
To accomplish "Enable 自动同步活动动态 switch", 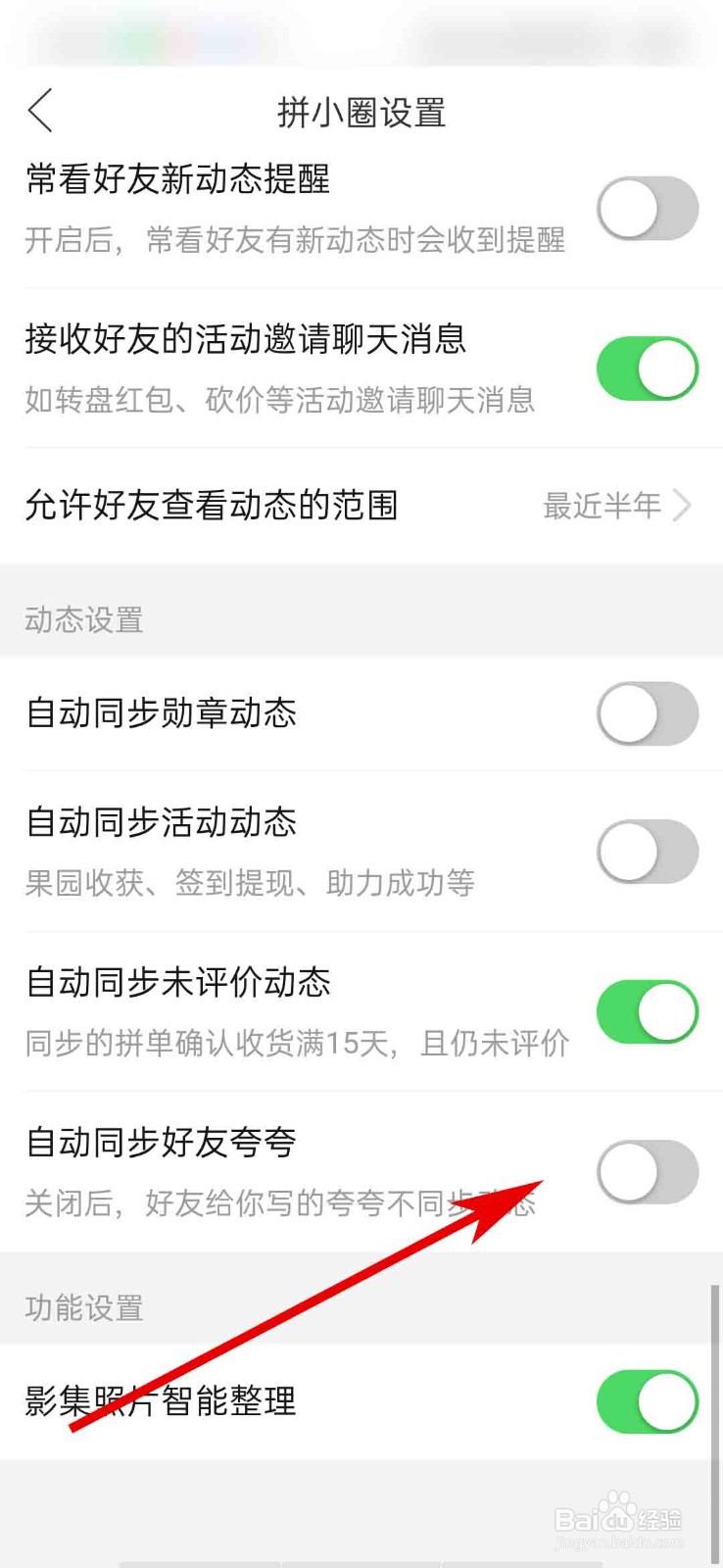I will (647, 851).
